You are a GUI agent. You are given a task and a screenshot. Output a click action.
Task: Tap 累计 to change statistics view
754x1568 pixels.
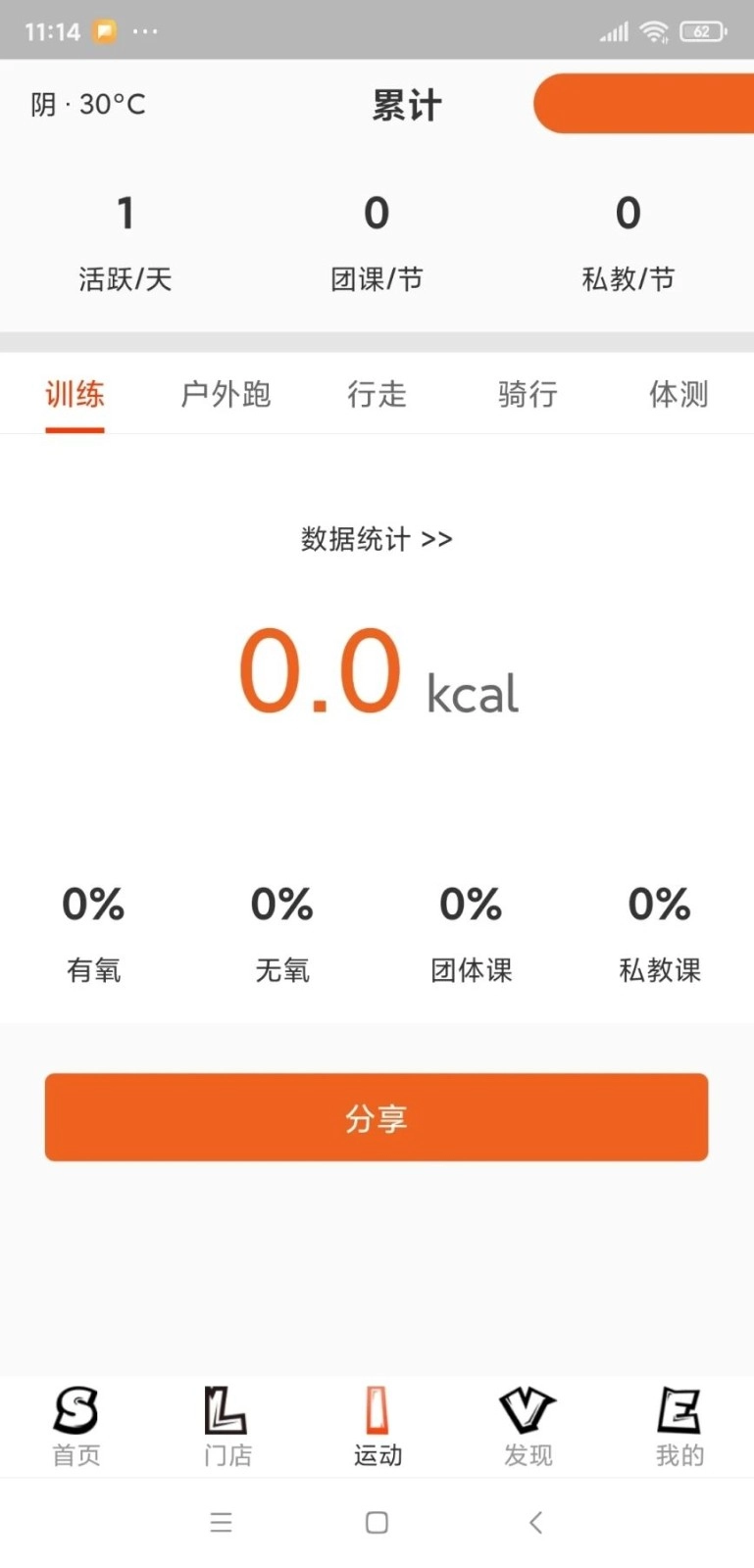click(406, 104)
